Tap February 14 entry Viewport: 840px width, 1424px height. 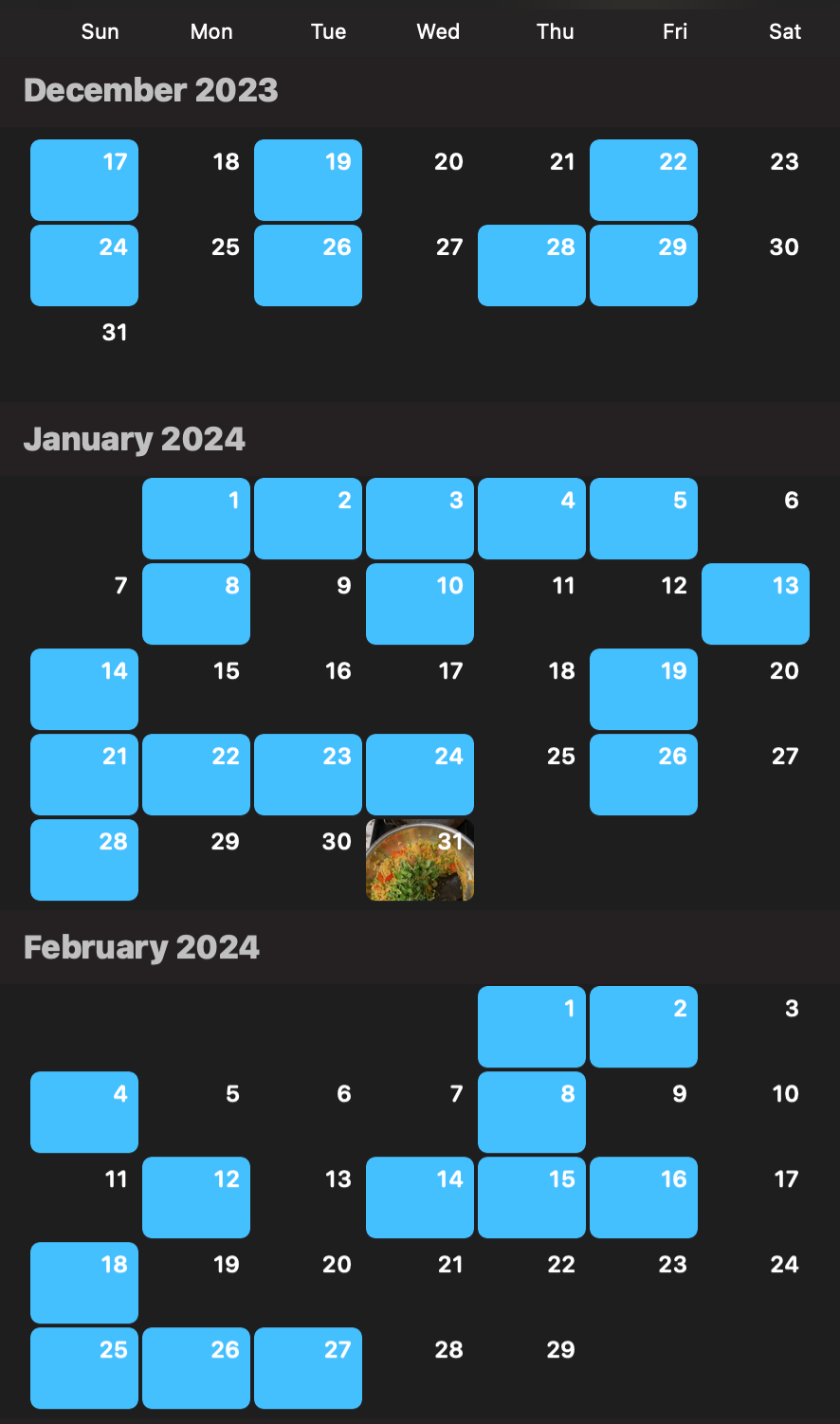click(x=420, y=1197)
